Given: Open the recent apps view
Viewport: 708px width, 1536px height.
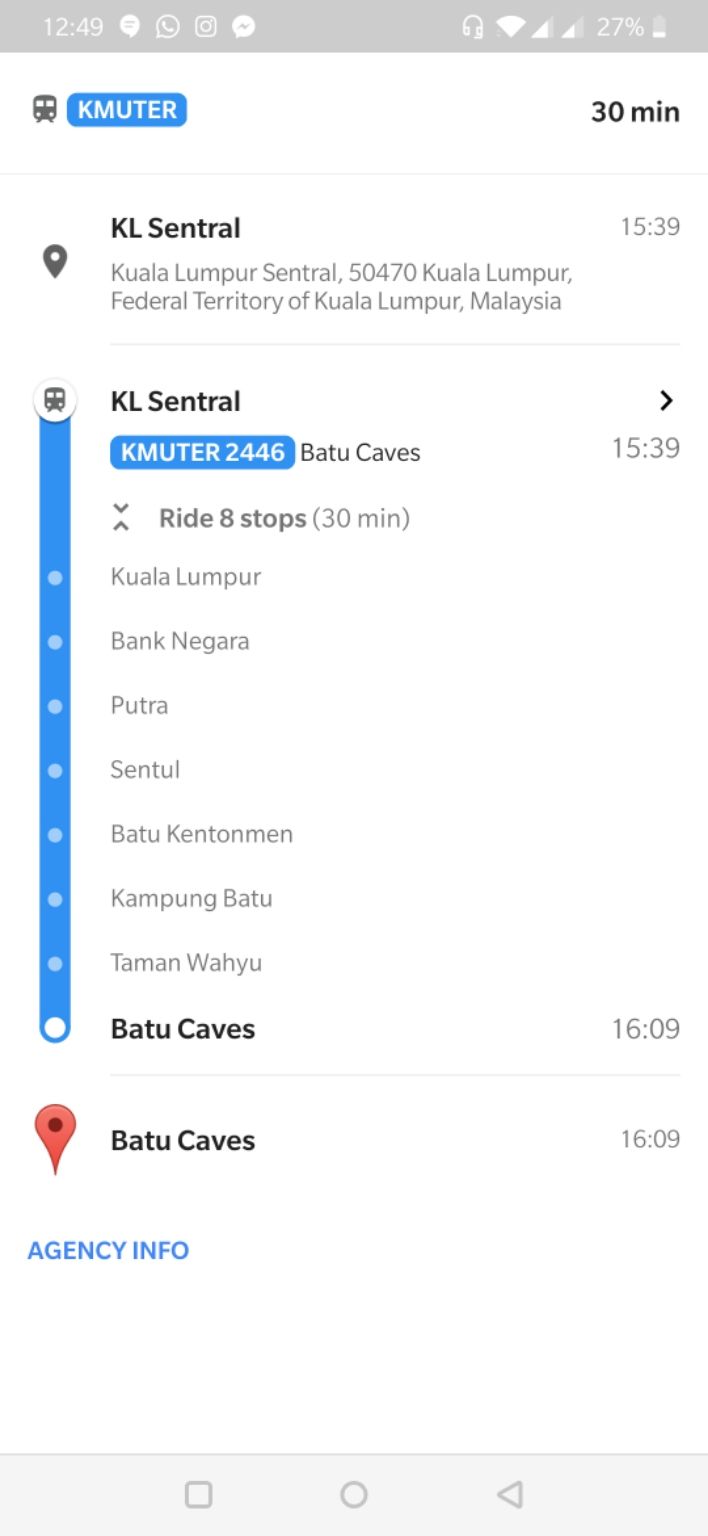Looking at the screenshot, I should tap(198, 1494).
